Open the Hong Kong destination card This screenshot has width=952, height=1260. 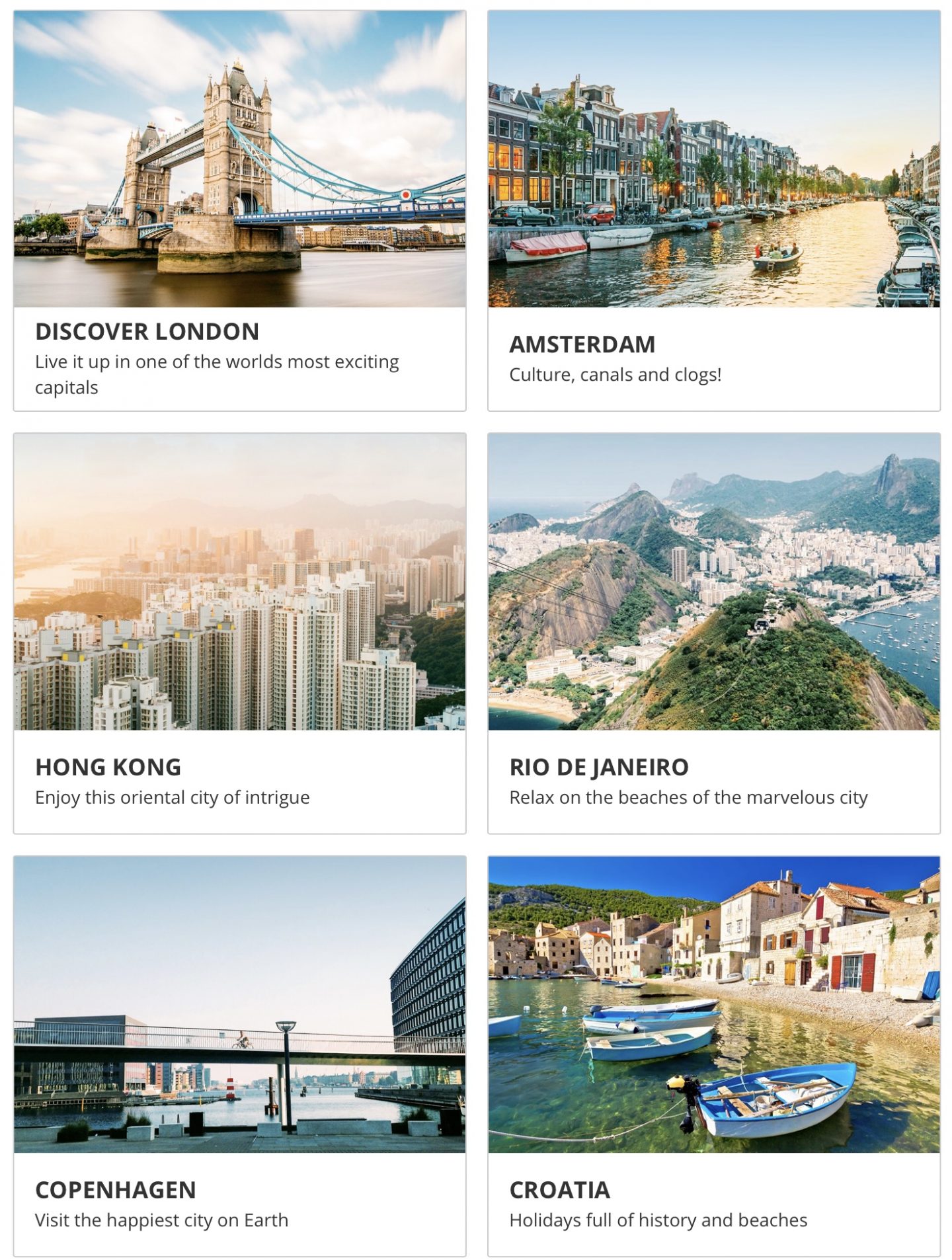[239, 633]
